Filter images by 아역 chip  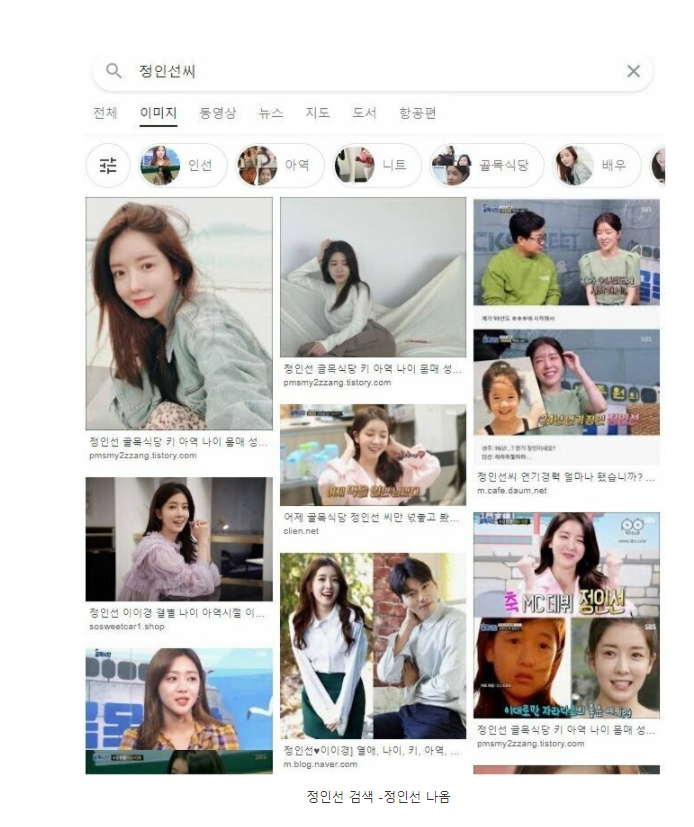[x=280, y=165]
